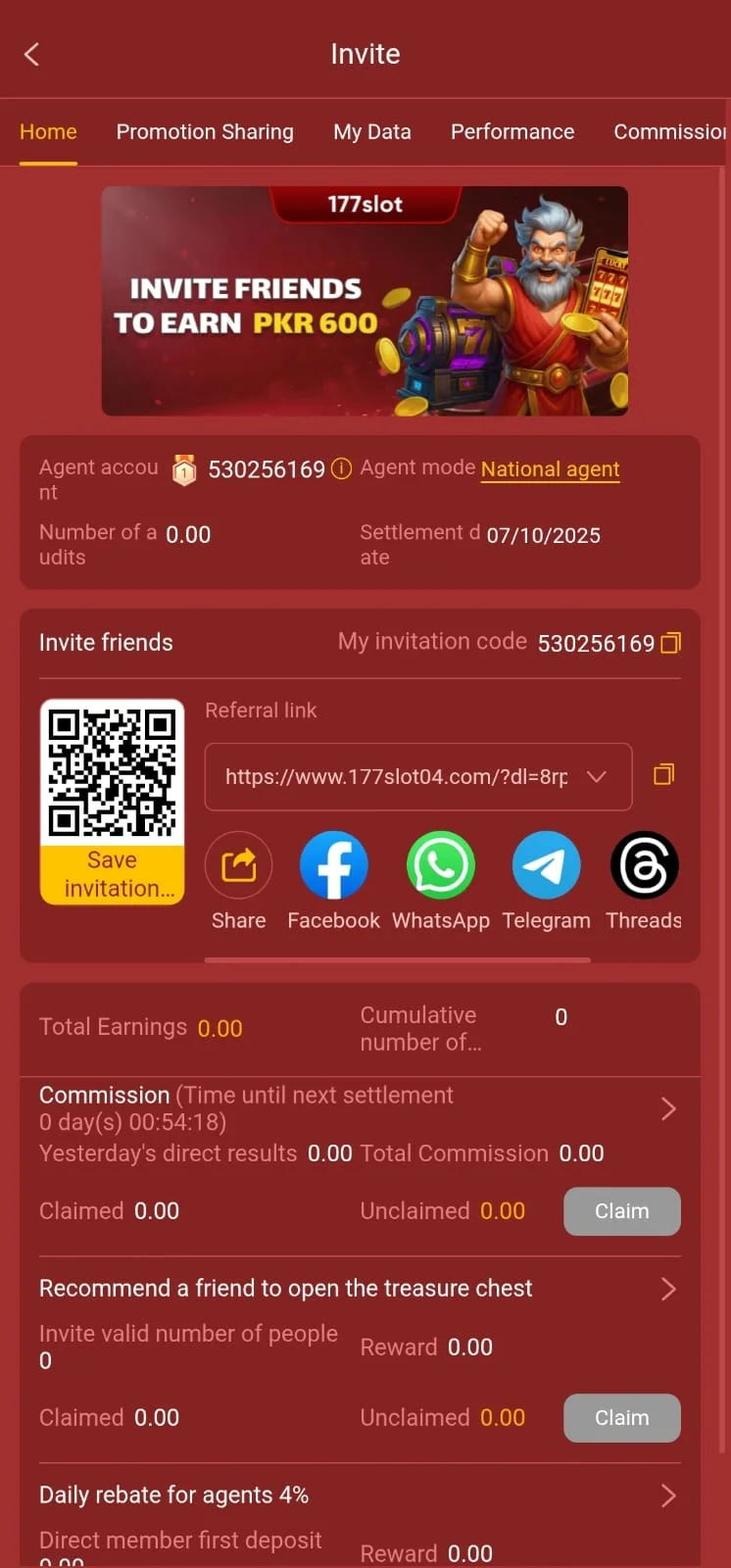Go back from the Invite page

pyautogui.click(x=32, y=54)
